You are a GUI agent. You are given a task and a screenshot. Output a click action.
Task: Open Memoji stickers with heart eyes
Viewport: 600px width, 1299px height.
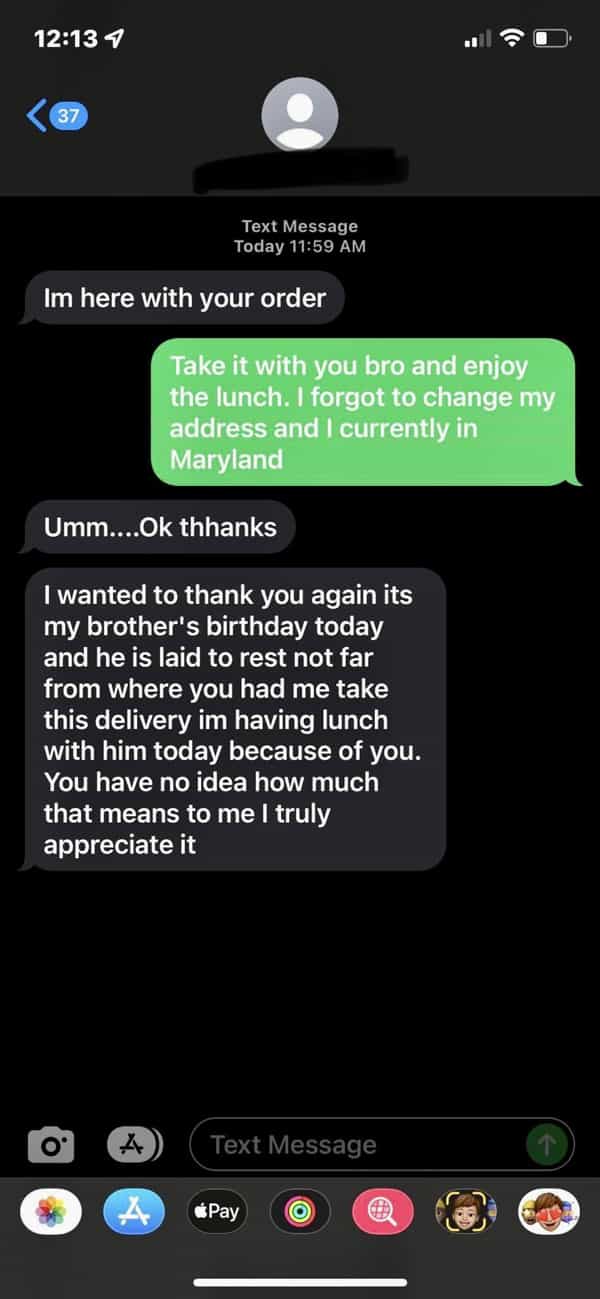tap(548, 1212)
